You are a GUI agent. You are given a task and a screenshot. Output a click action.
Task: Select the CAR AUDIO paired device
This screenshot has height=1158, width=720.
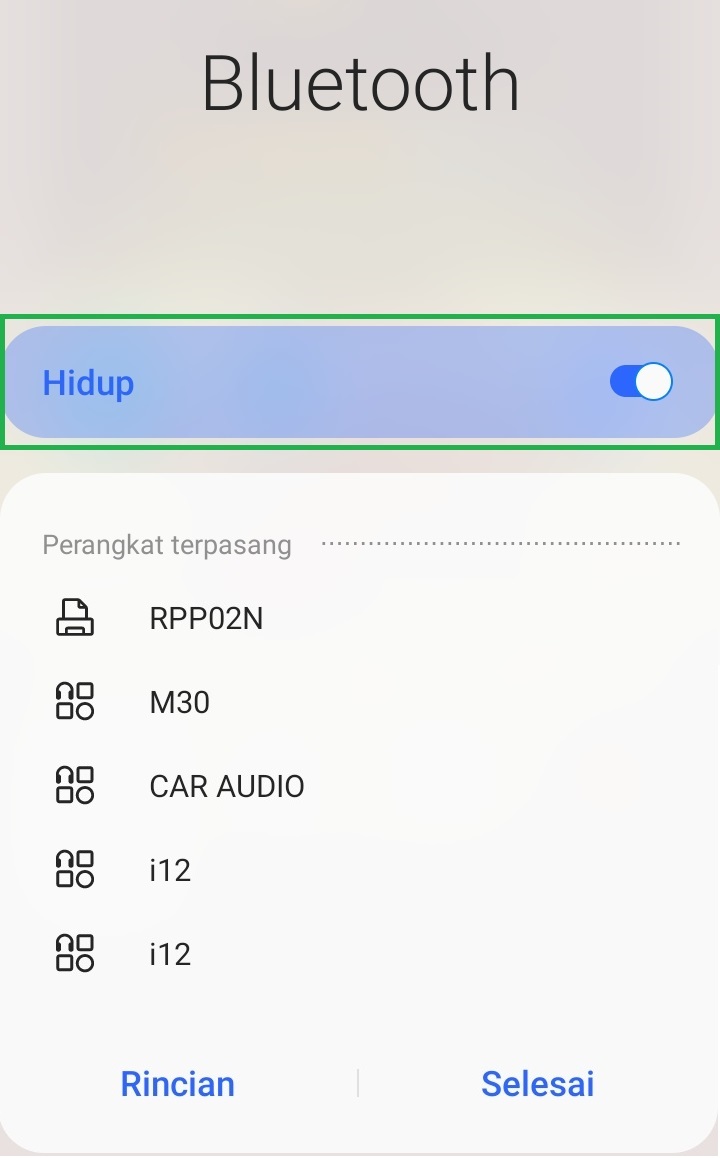[227, 786]
